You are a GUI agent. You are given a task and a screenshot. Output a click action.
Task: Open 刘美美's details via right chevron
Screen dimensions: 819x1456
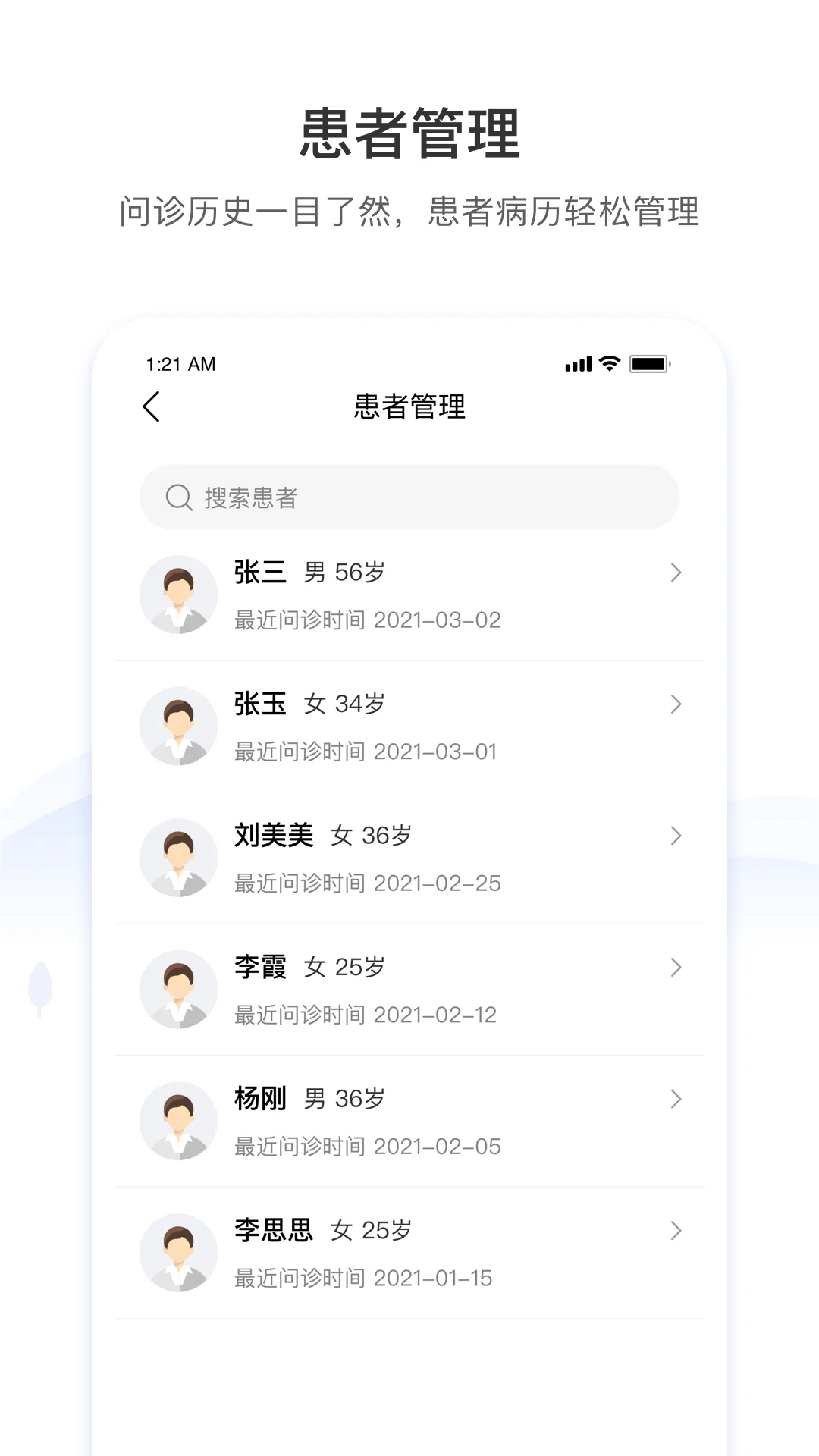pyautogui.click(x=676, y=836)
